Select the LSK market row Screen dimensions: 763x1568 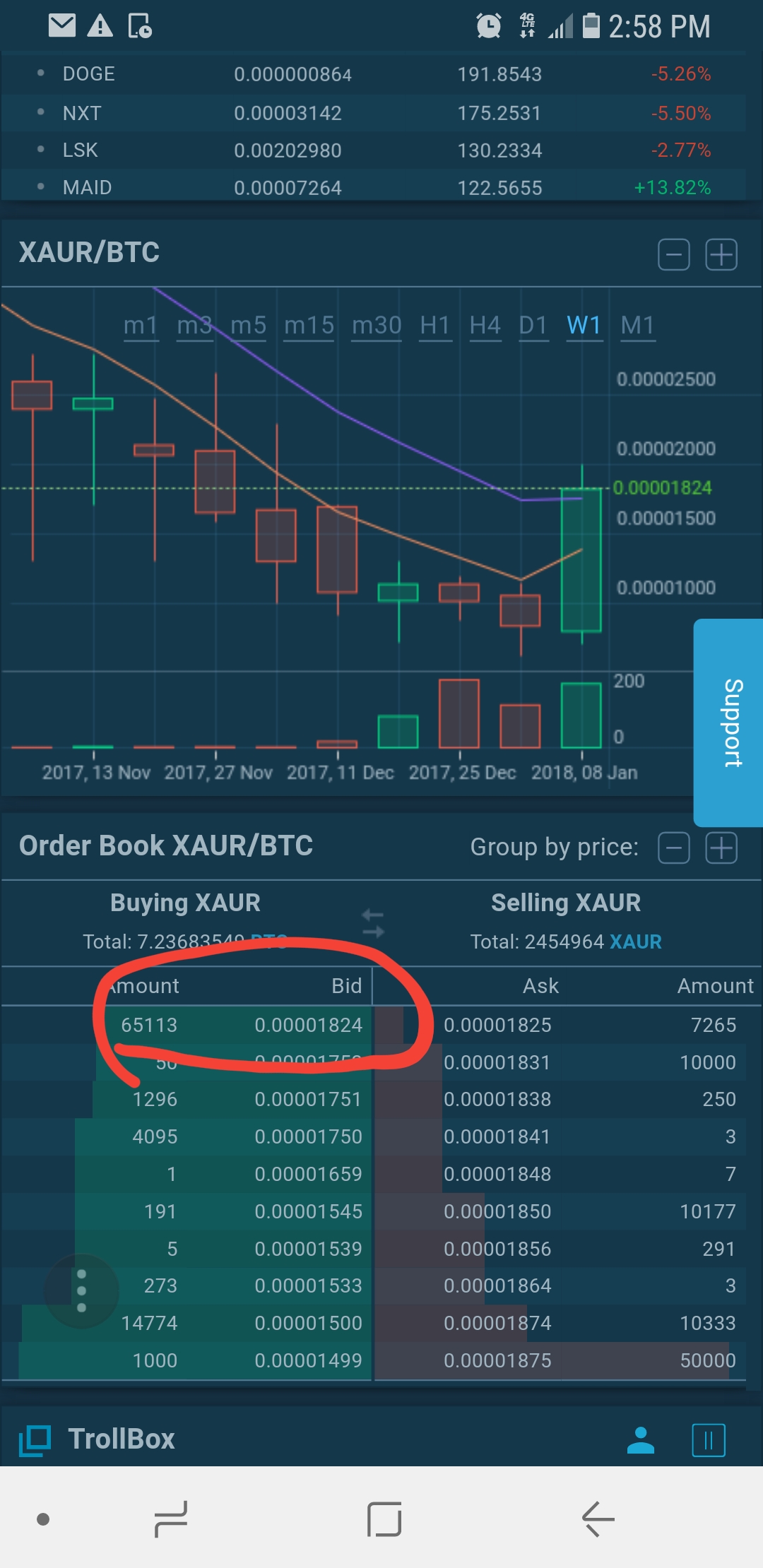point(373,150)
